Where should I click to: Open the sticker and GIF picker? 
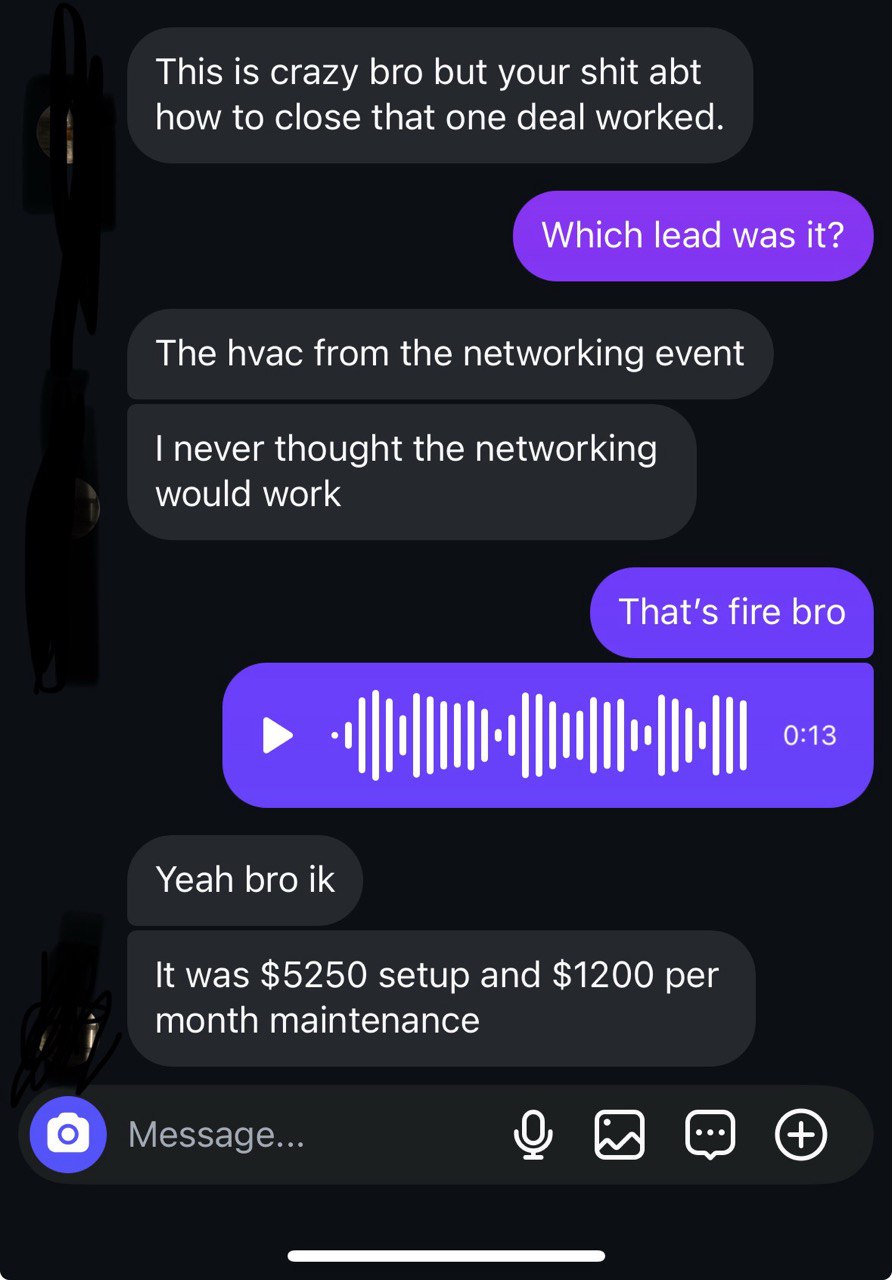coord(710,1135)
